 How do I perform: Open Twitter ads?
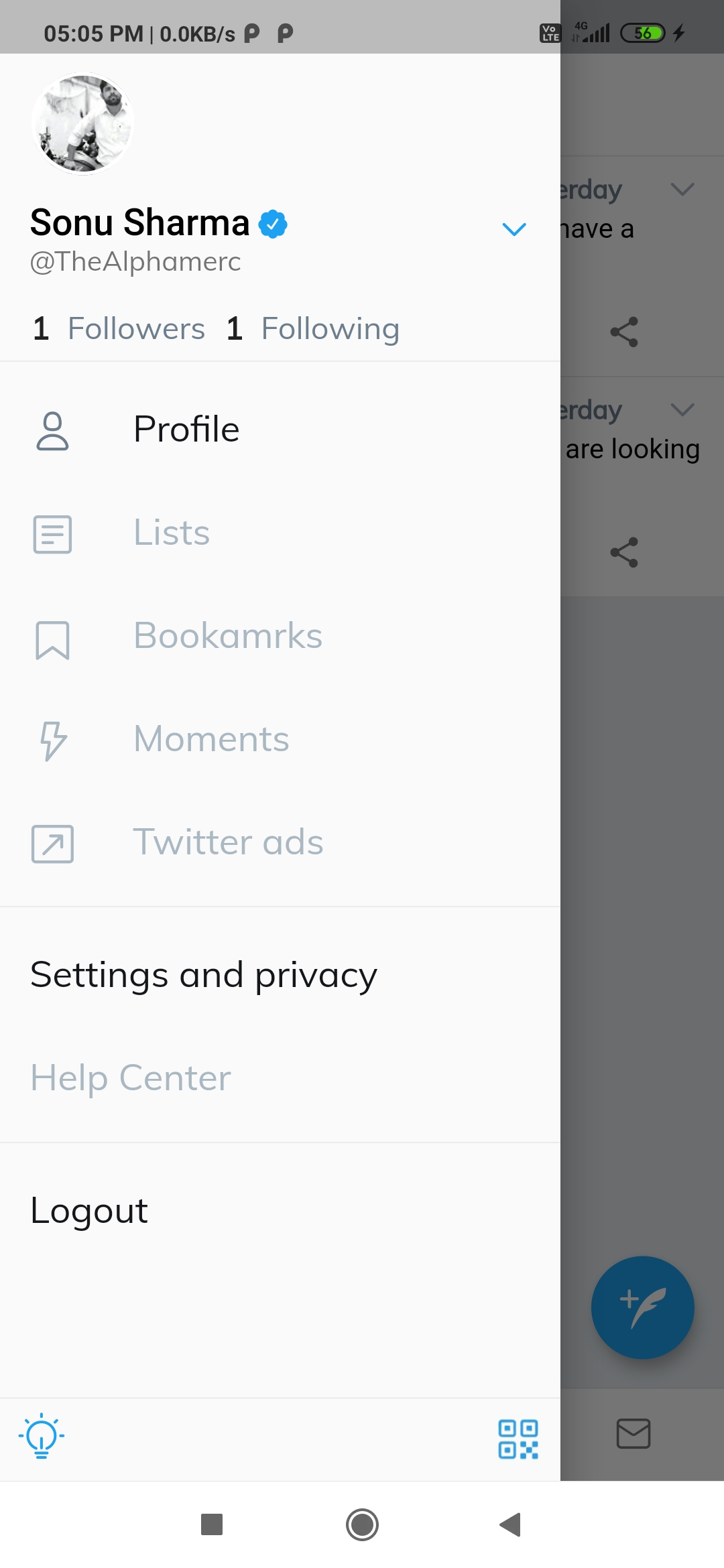pyautogui.click(x=280, y=843)
